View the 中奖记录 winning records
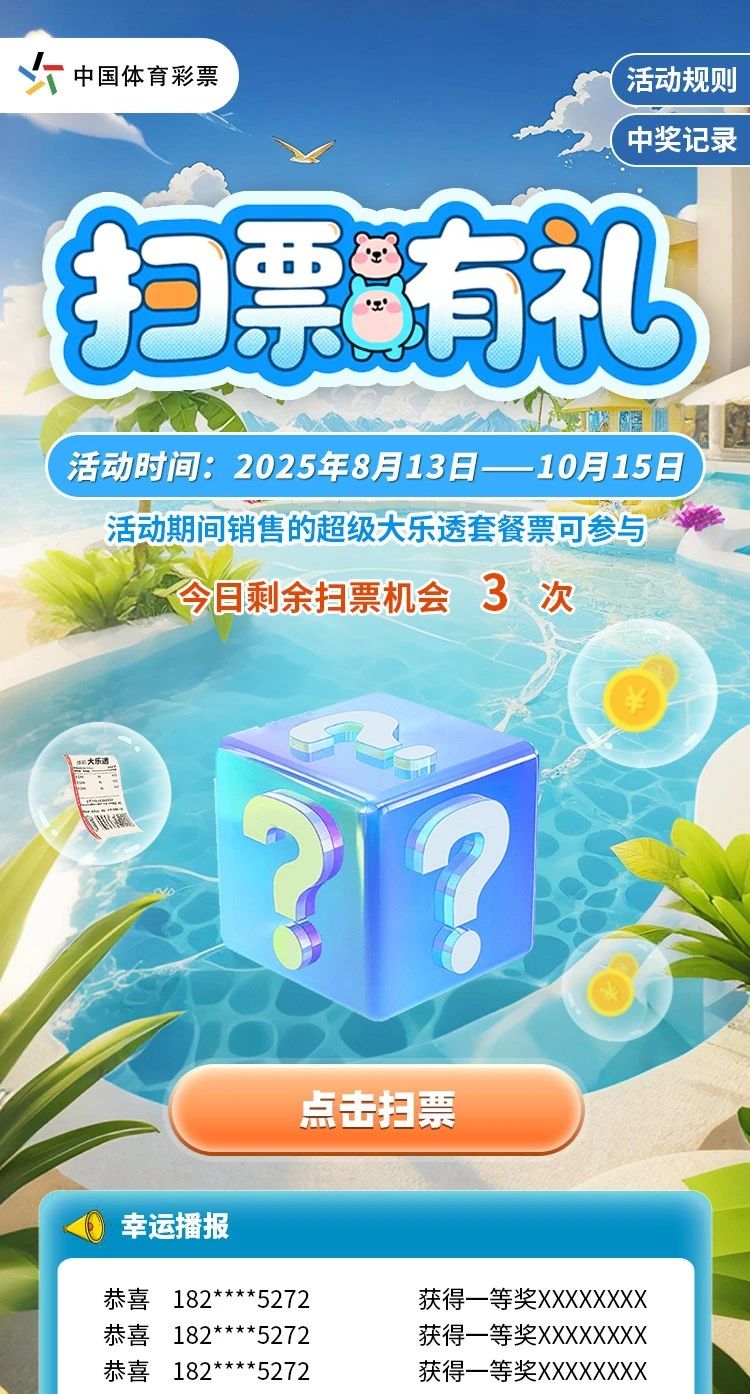 pyautogui.click(x=682, y=141)
